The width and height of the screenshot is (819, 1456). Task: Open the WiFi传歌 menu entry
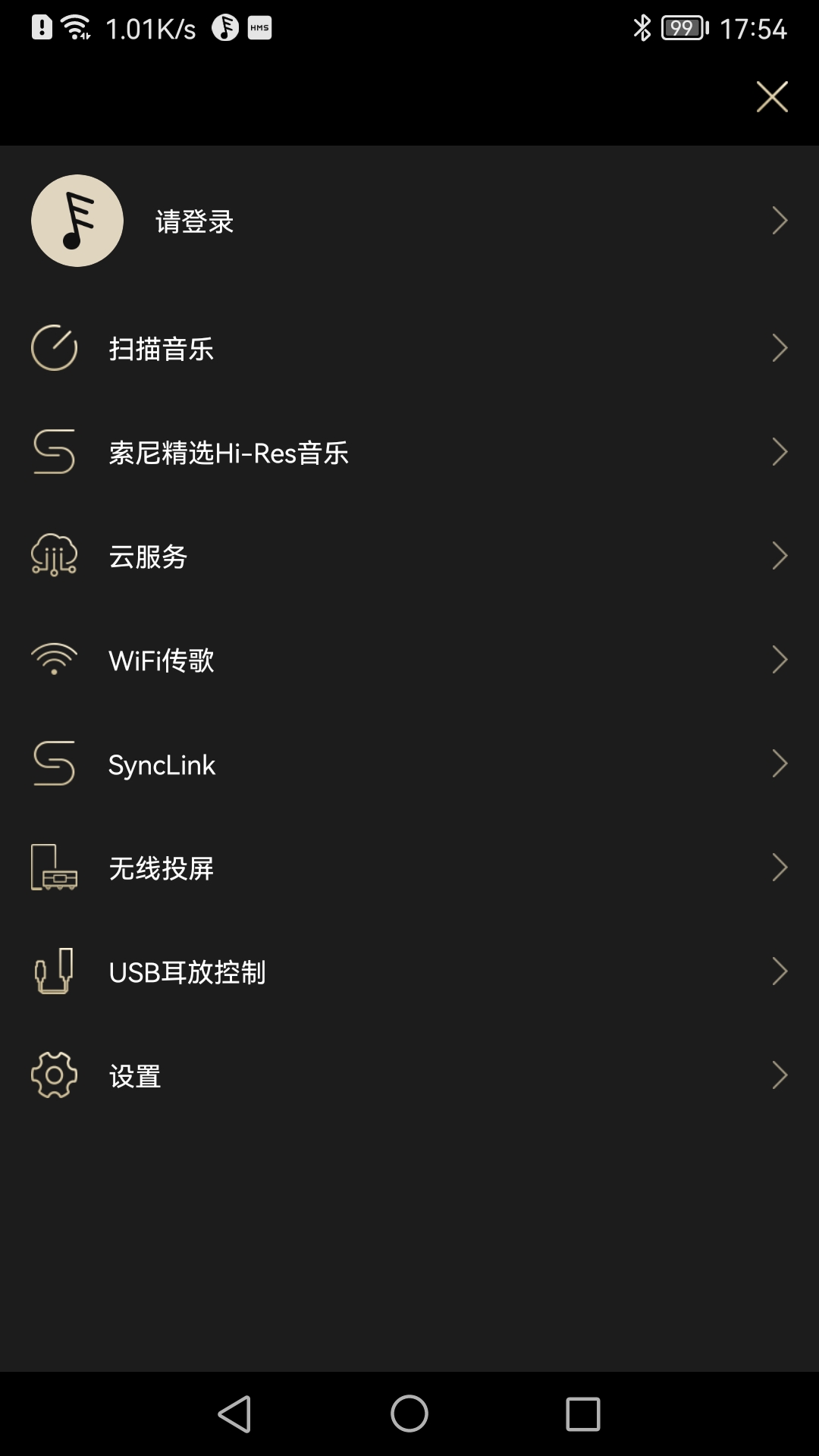[x=162, y=661]
